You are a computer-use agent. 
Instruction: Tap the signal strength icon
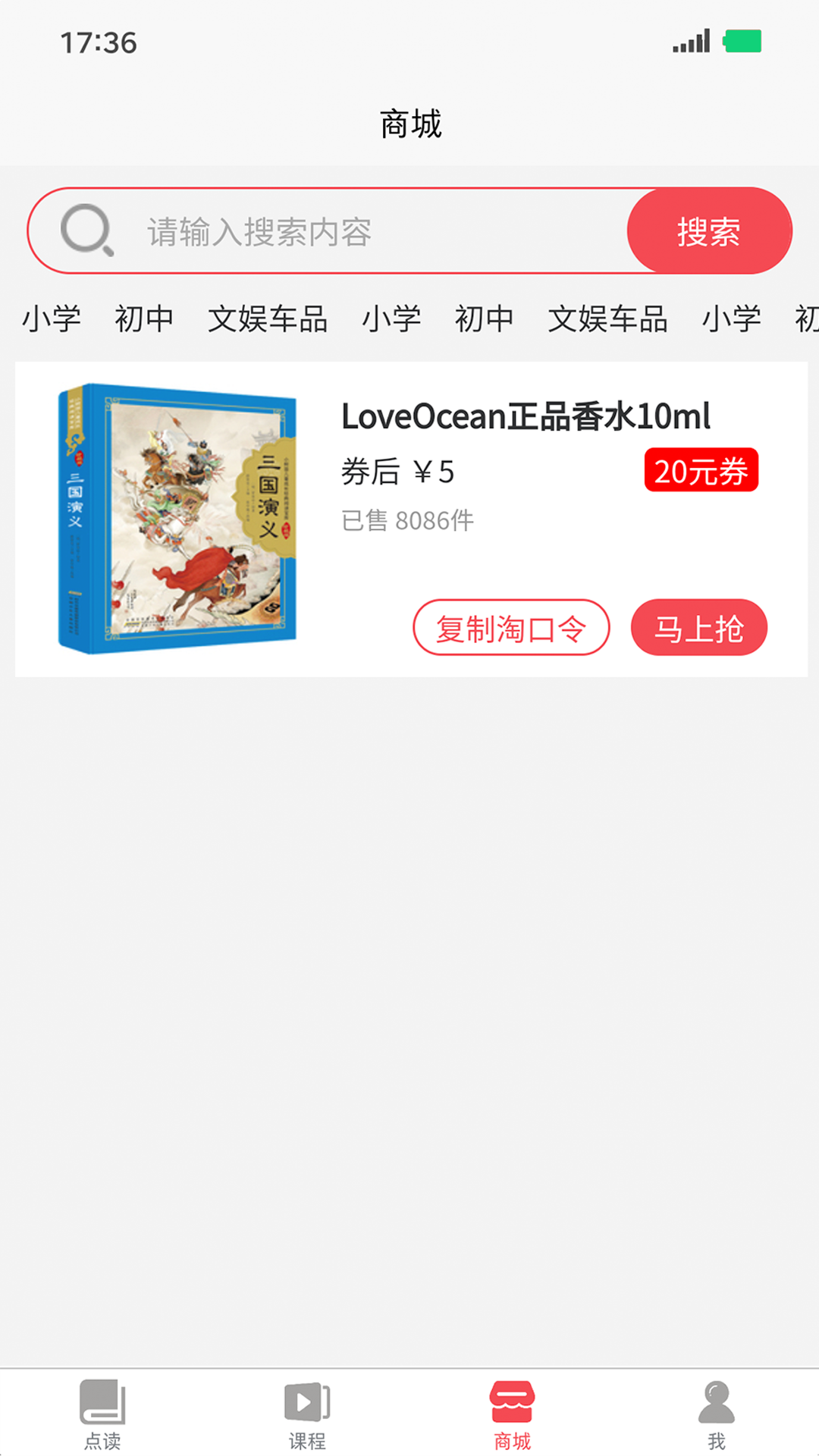pos(690,39)
